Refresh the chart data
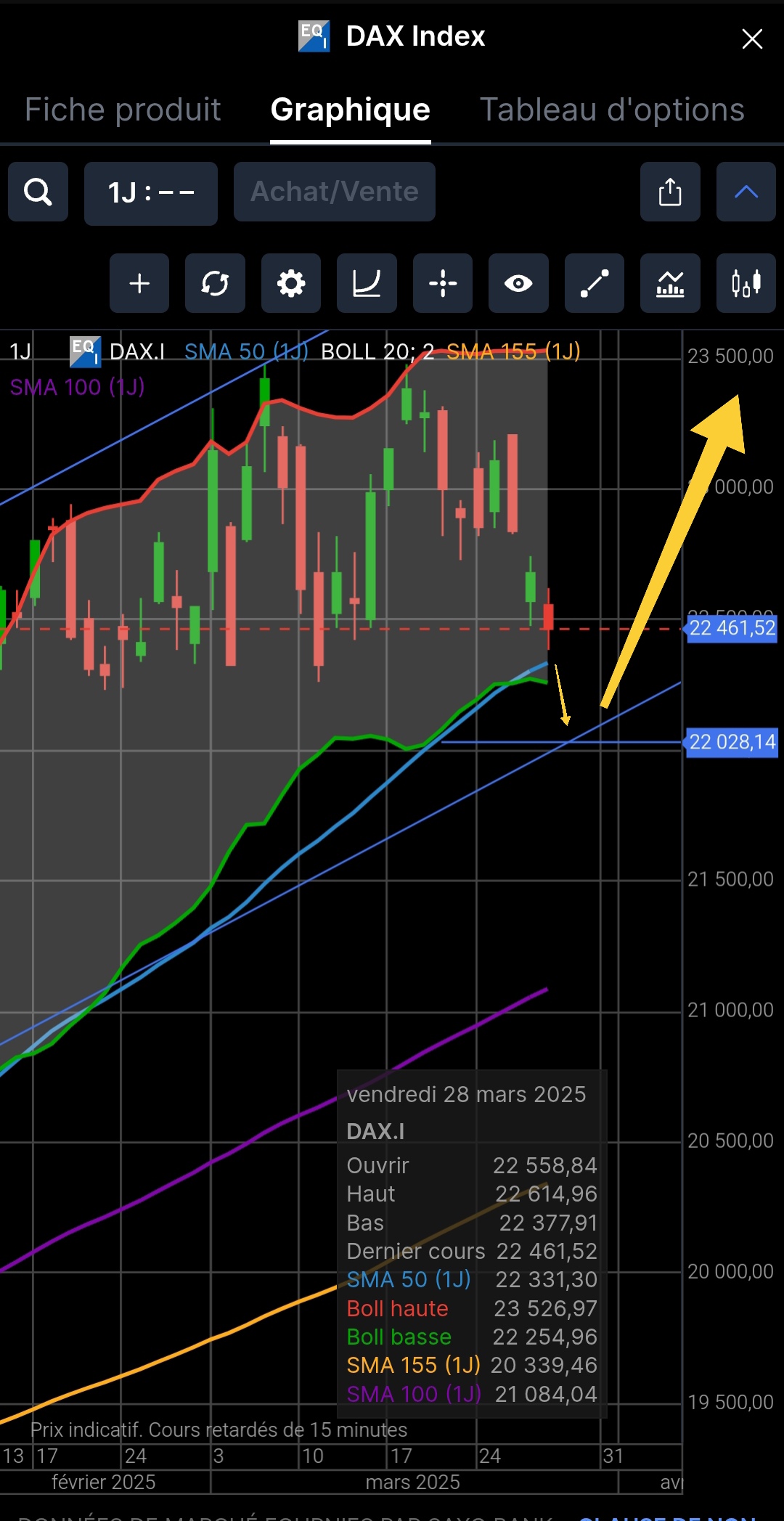 [x=215, y=283]
